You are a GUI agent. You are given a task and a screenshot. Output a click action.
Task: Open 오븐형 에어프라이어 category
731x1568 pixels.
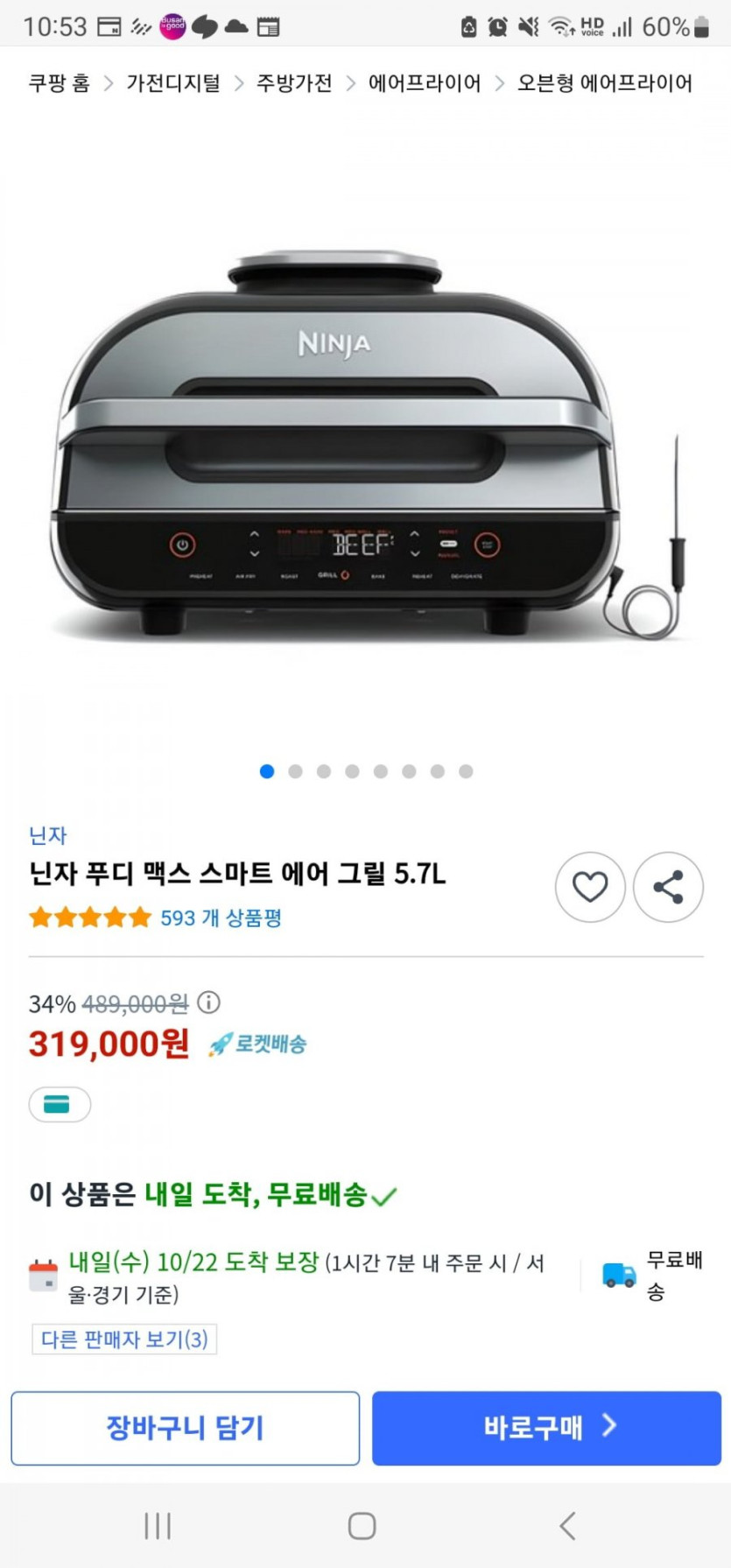604,83
